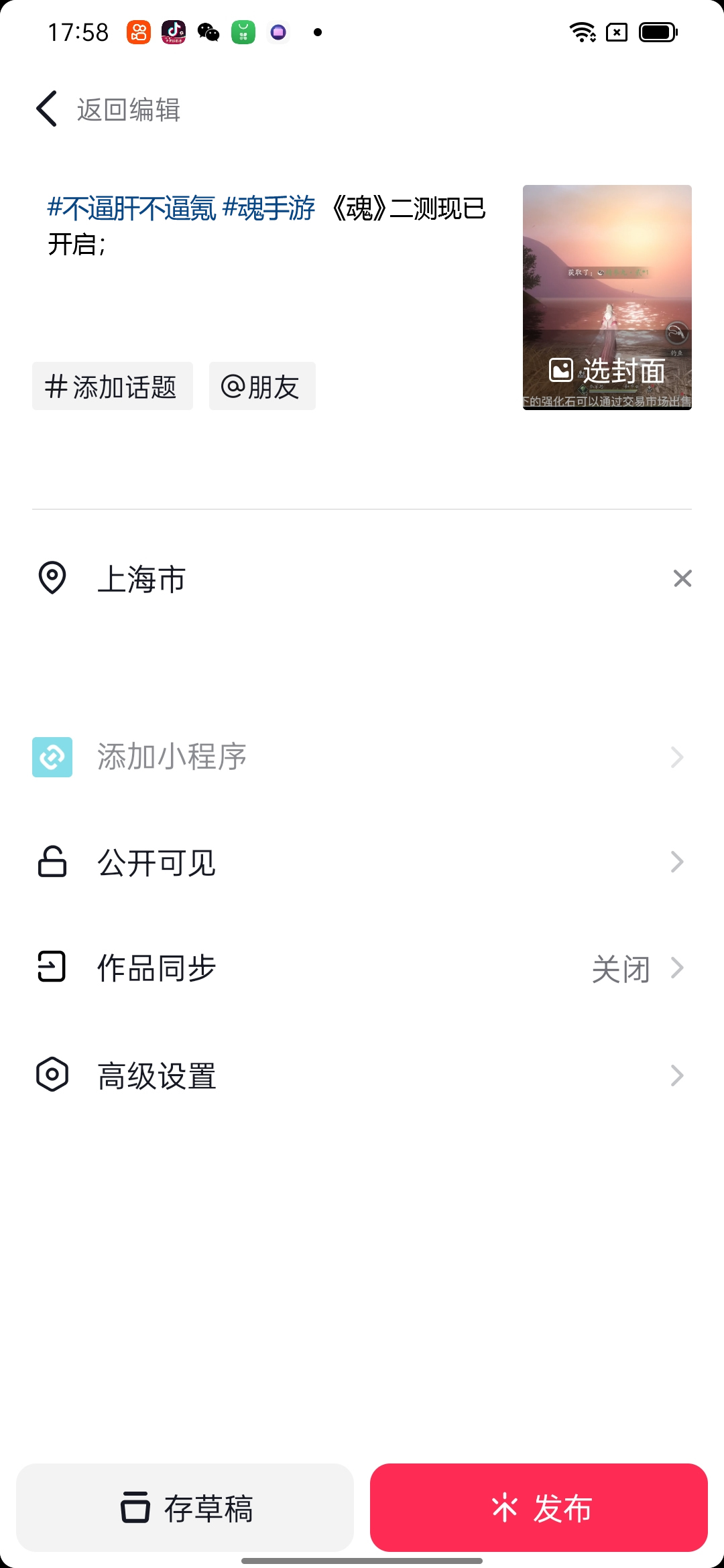
Task: Mention someone with the @朋友 chip
Action: click(262, 387)
